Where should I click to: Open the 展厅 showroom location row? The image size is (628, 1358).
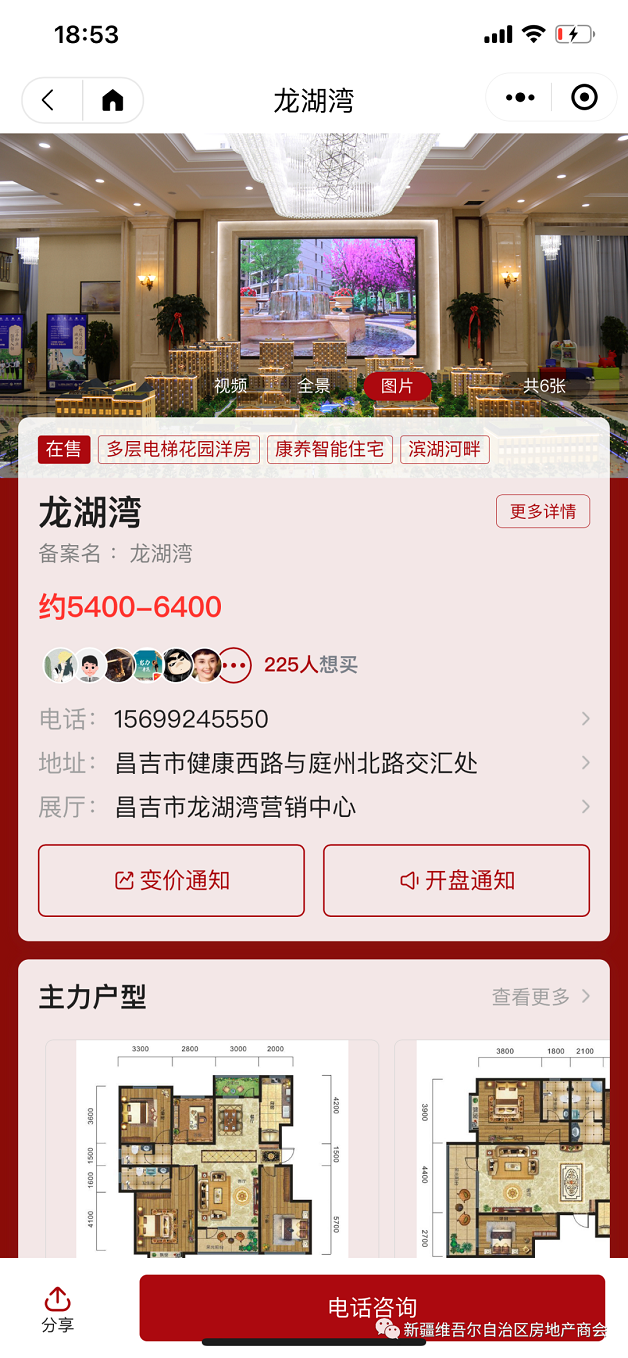click(314, 807)
